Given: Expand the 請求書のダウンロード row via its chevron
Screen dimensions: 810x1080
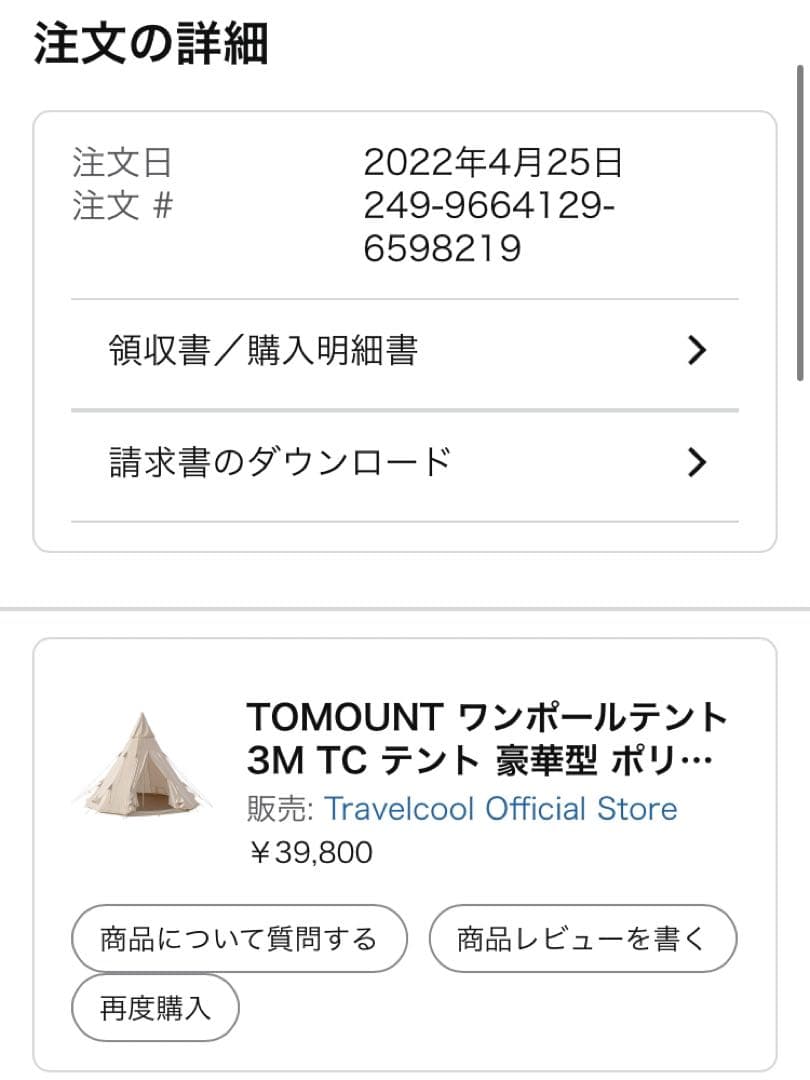Looking at the screenshot, I should (x=697, y=460).
